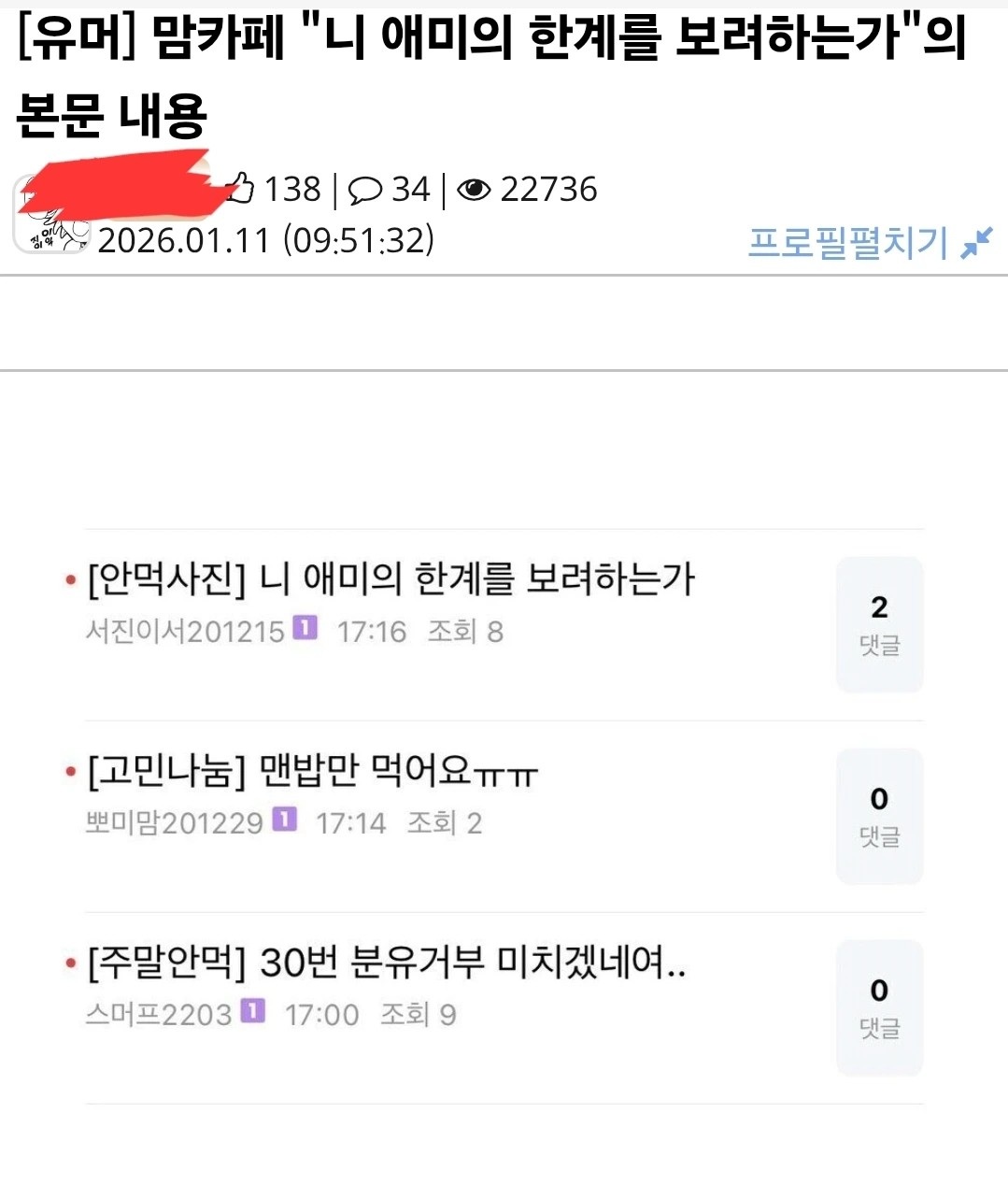Open the embedded screenshot image in the post

[504, 813]
